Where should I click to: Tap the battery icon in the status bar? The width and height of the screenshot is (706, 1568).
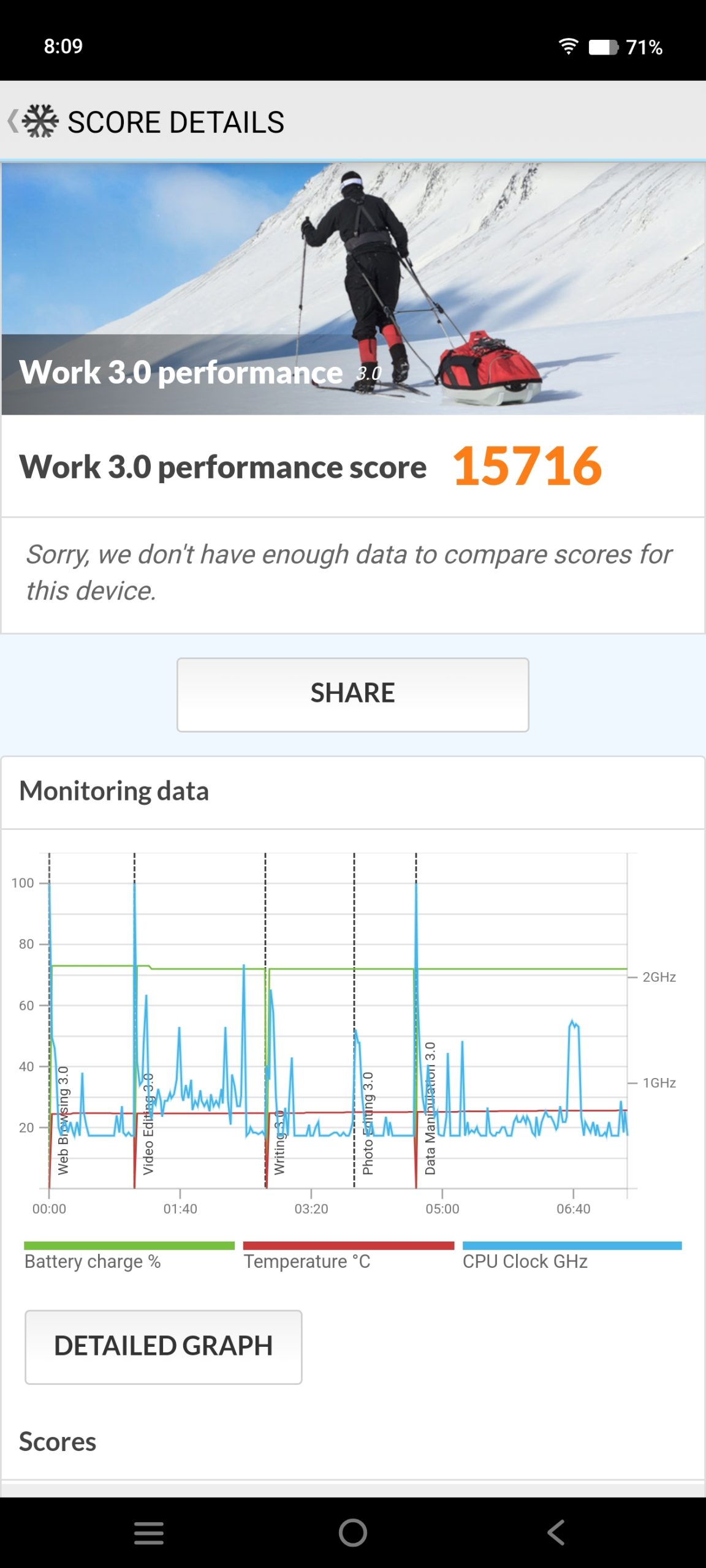click(602, 46)
